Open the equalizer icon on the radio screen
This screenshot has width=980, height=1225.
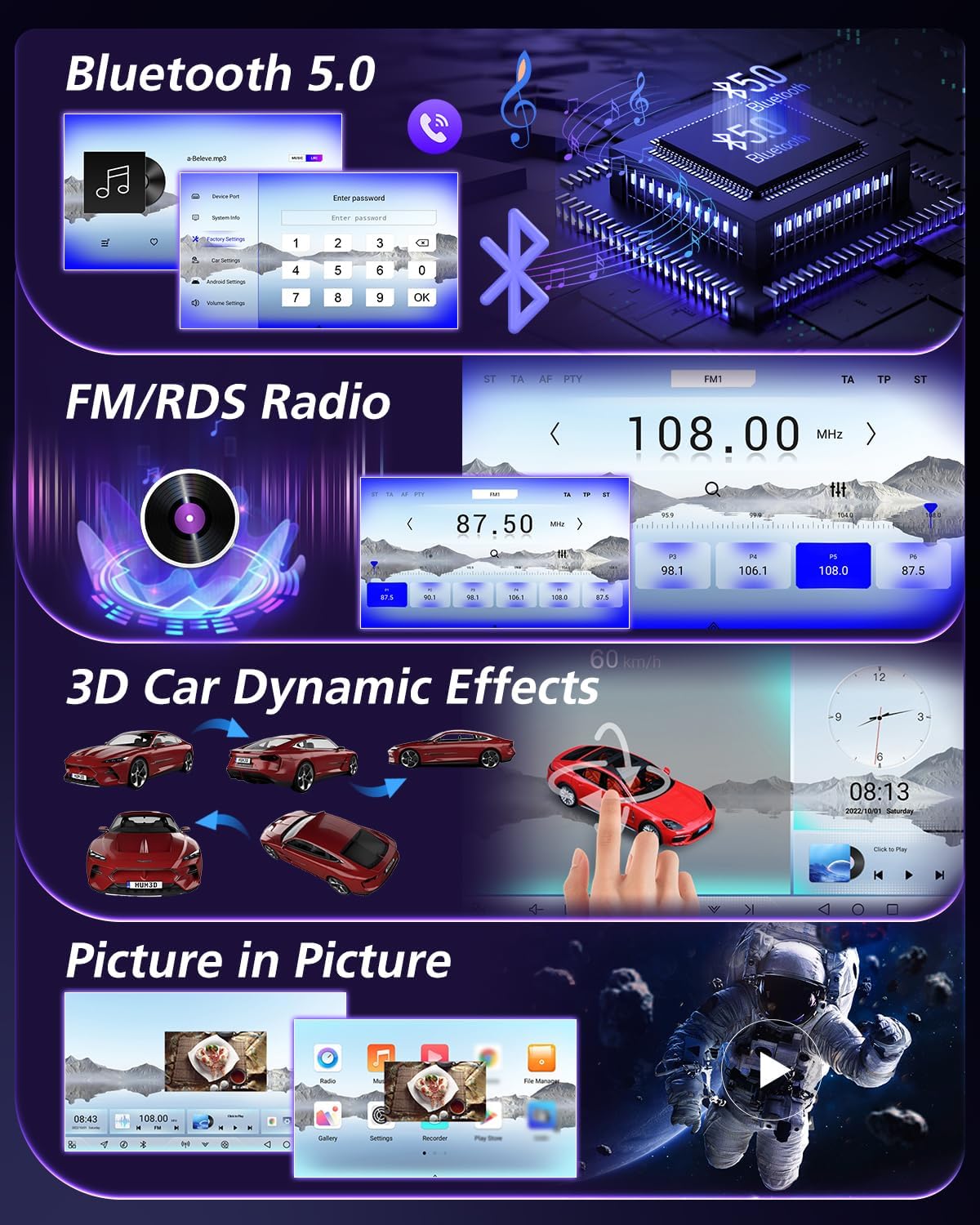click(x=837, y=489)
